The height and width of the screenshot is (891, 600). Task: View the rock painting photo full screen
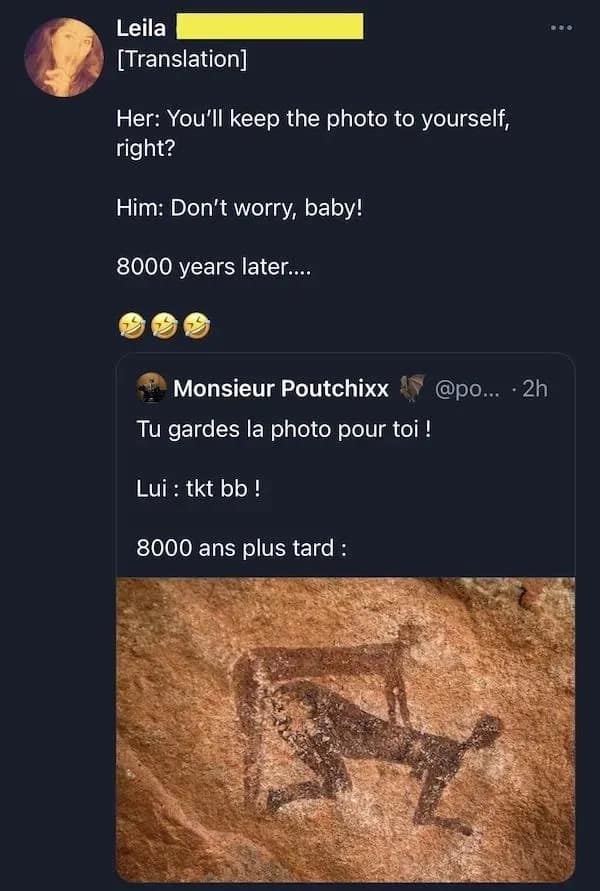pos(345,730)
